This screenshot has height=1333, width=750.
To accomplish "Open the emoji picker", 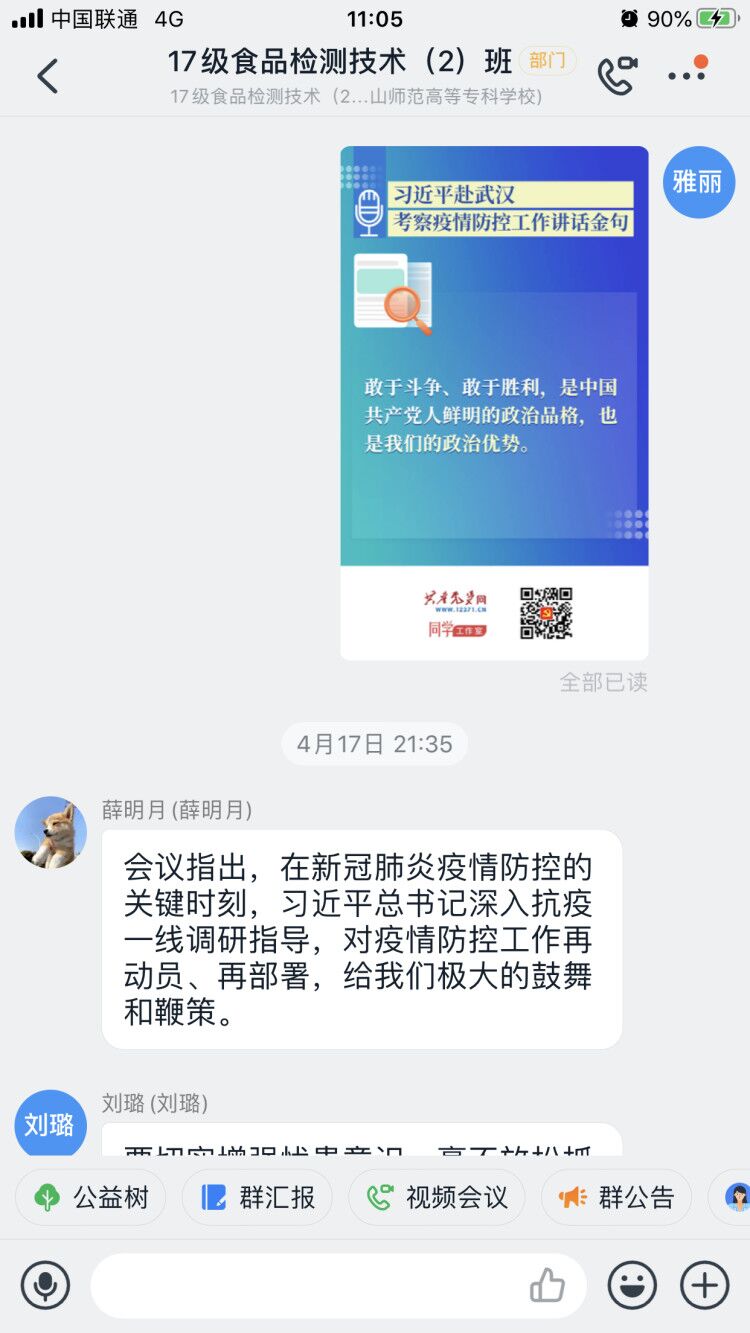I will [x=632, y=1285].
